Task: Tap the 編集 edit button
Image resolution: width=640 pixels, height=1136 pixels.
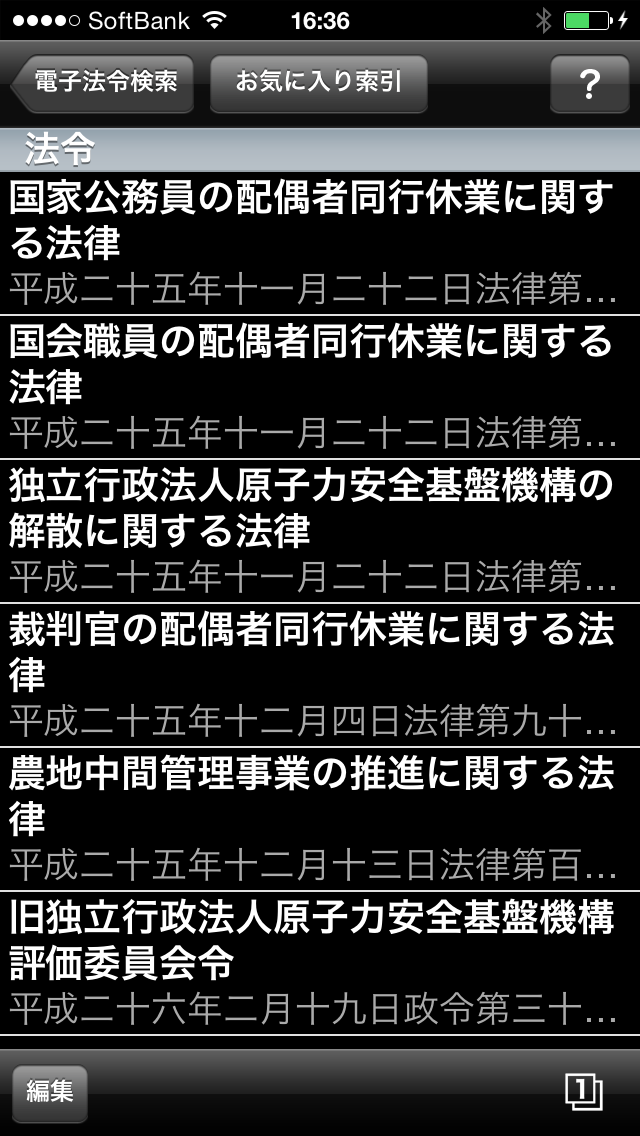Action: 50,1092
